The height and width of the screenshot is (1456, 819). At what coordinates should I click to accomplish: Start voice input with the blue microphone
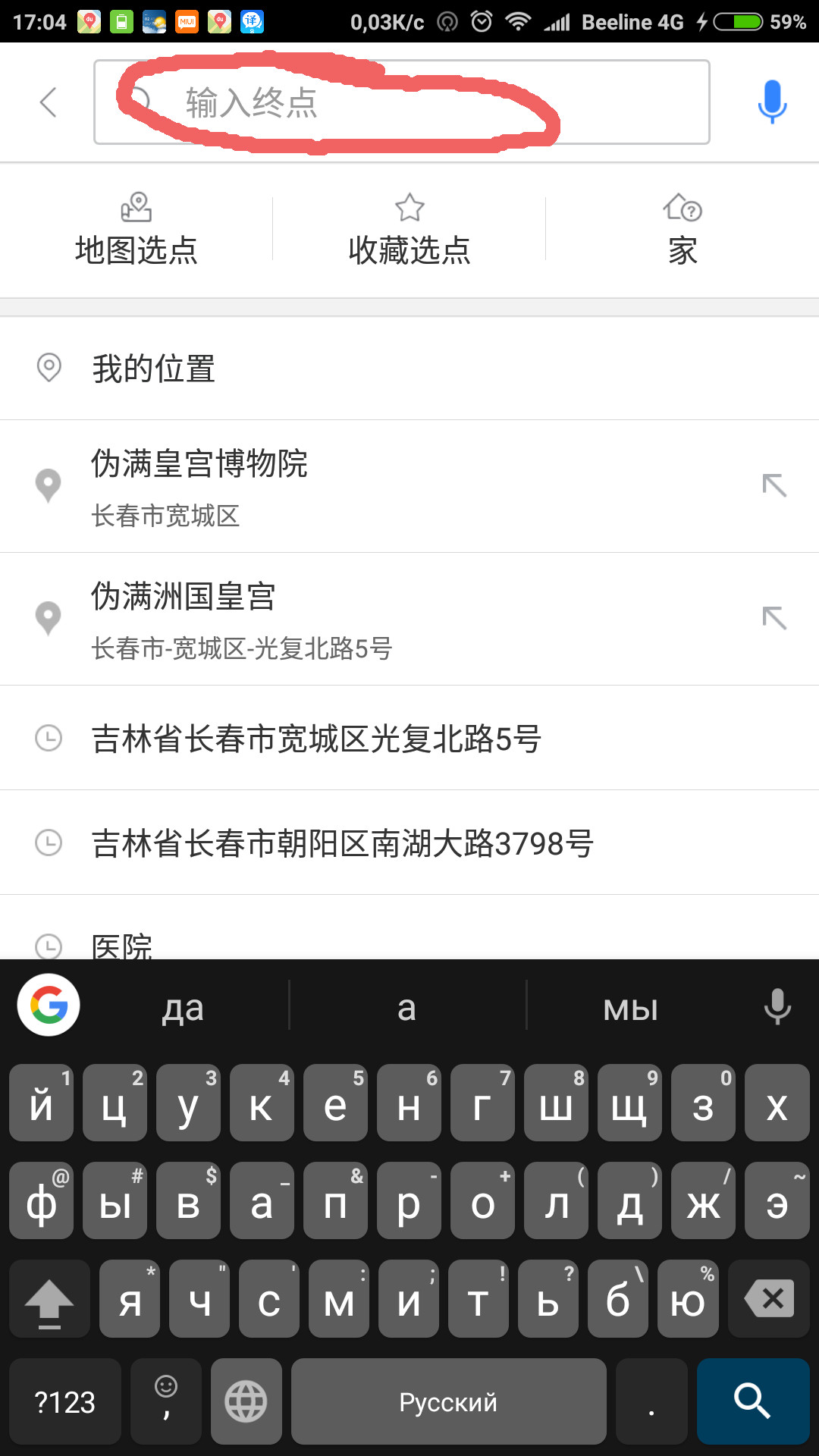[x=772, y=102]
